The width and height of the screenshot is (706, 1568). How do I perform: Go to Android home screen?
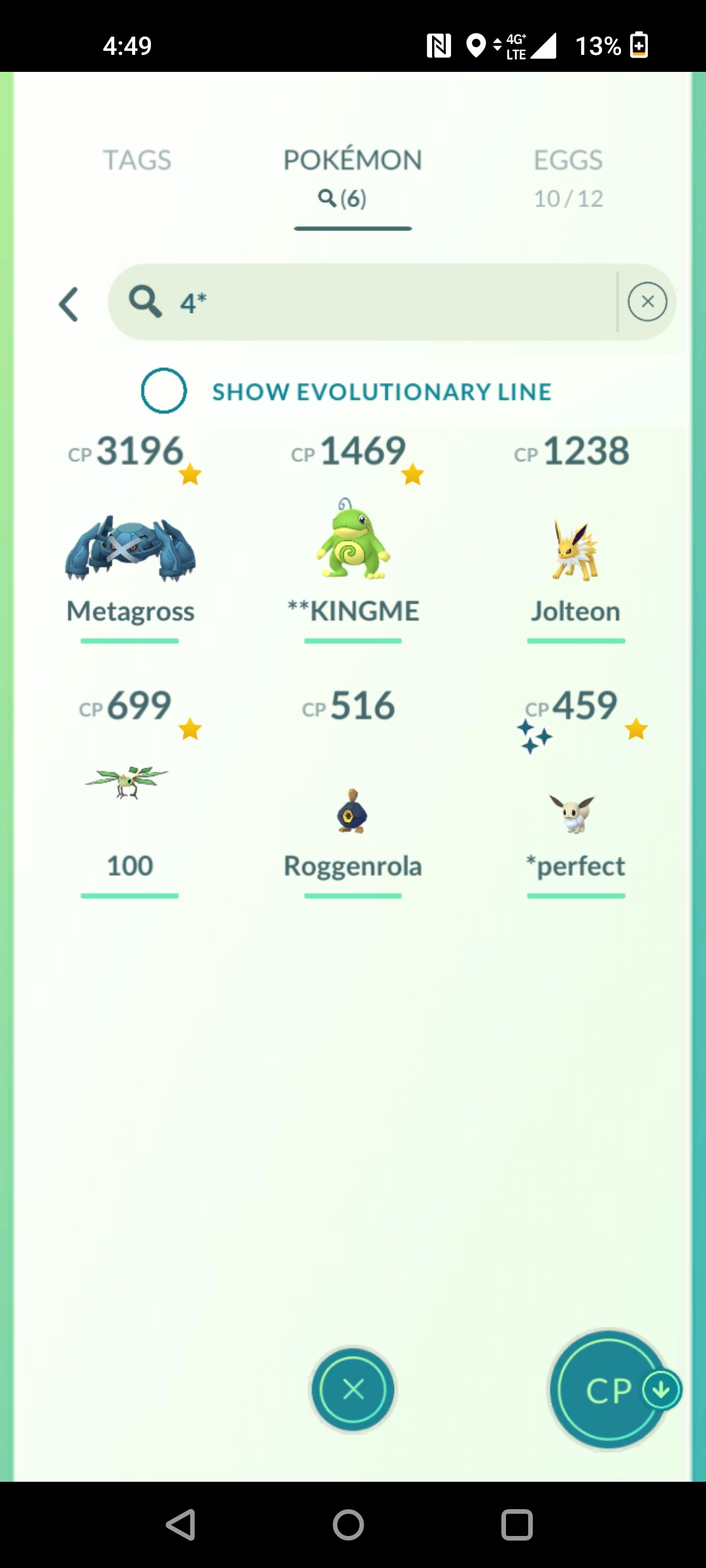point(348,1526)
